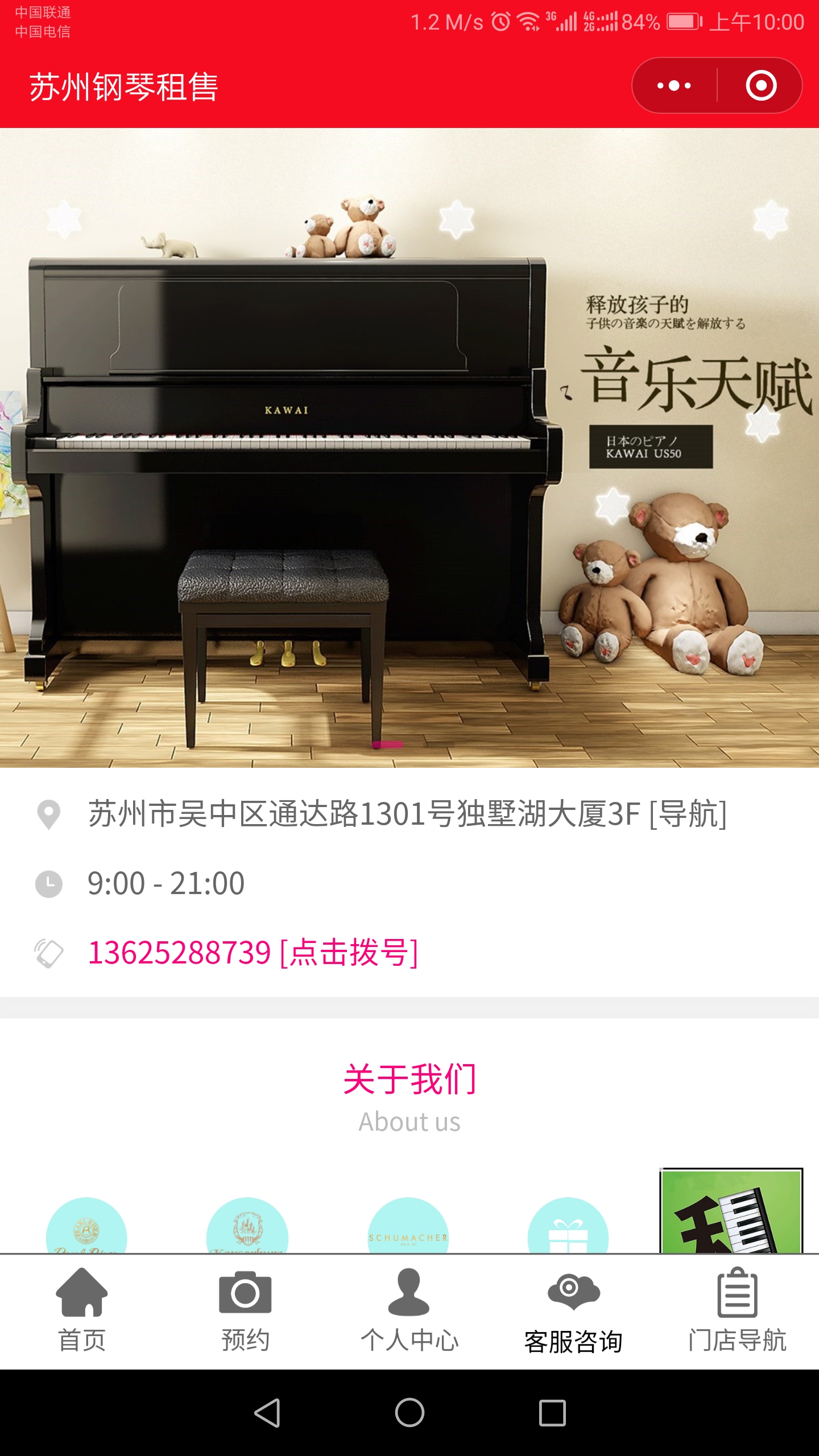
Task: Tap the gift box icon
Action: pyautogui.click(x=568, y=1228)
